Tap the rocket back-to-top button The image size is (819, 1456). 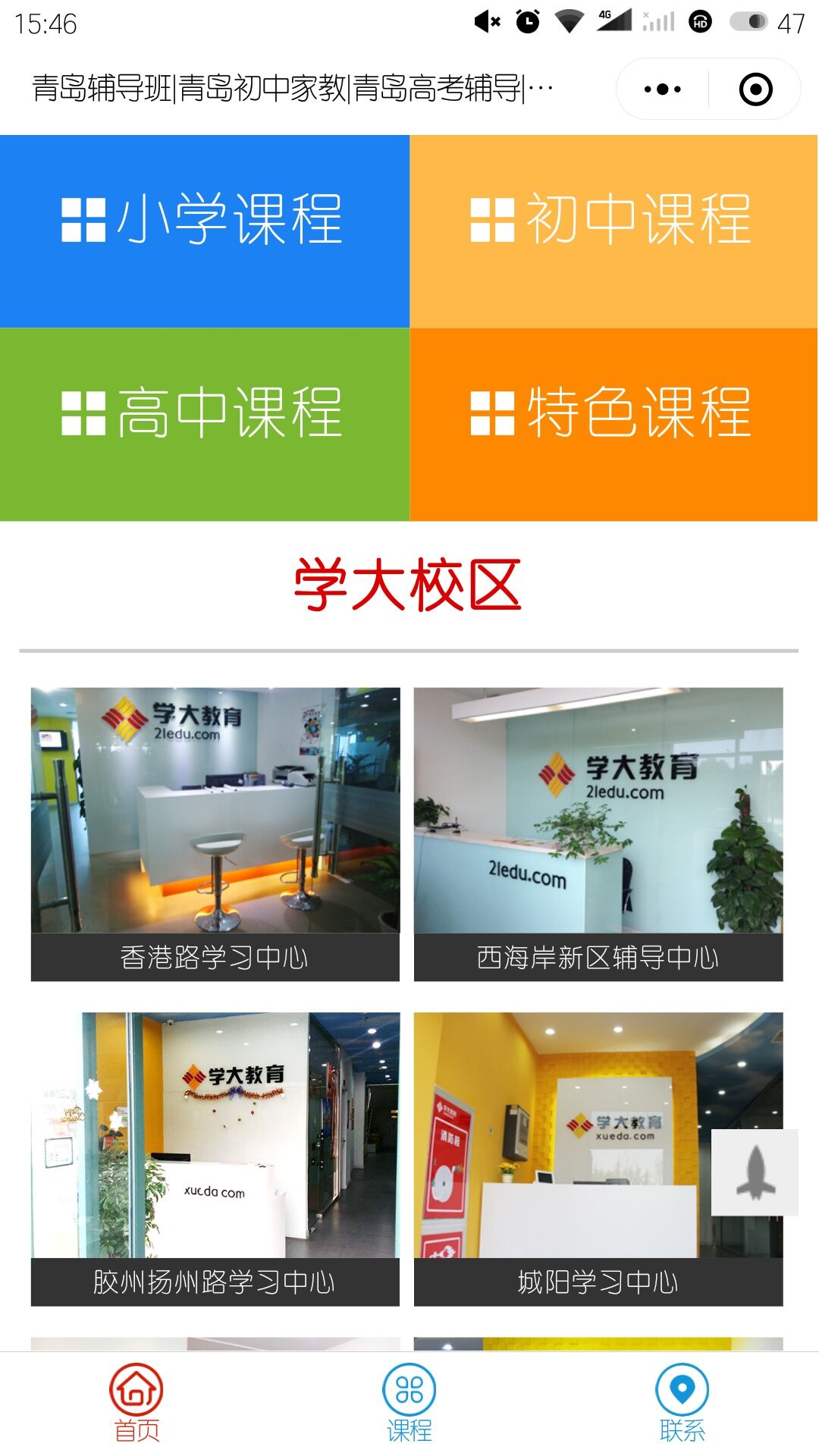pyautogui.click(x=755, y=1172)
